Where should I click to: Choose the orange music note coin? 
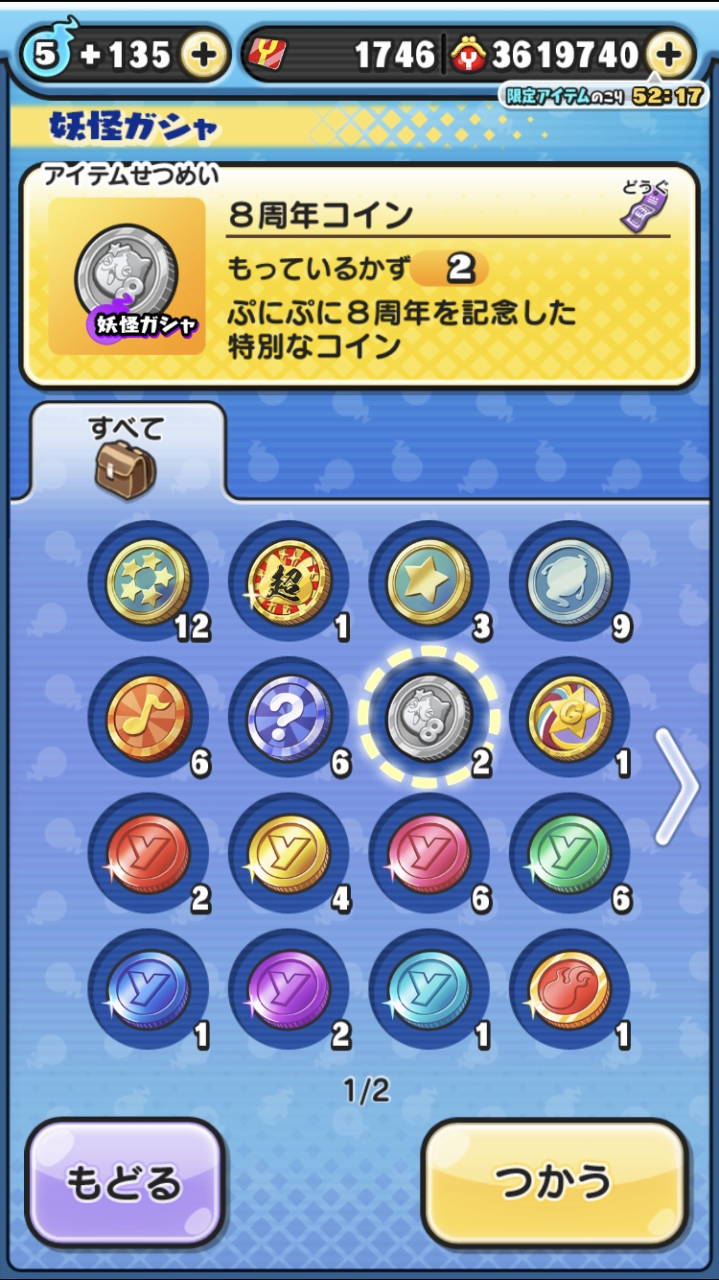pyautogui.click(x=148, y=717)
